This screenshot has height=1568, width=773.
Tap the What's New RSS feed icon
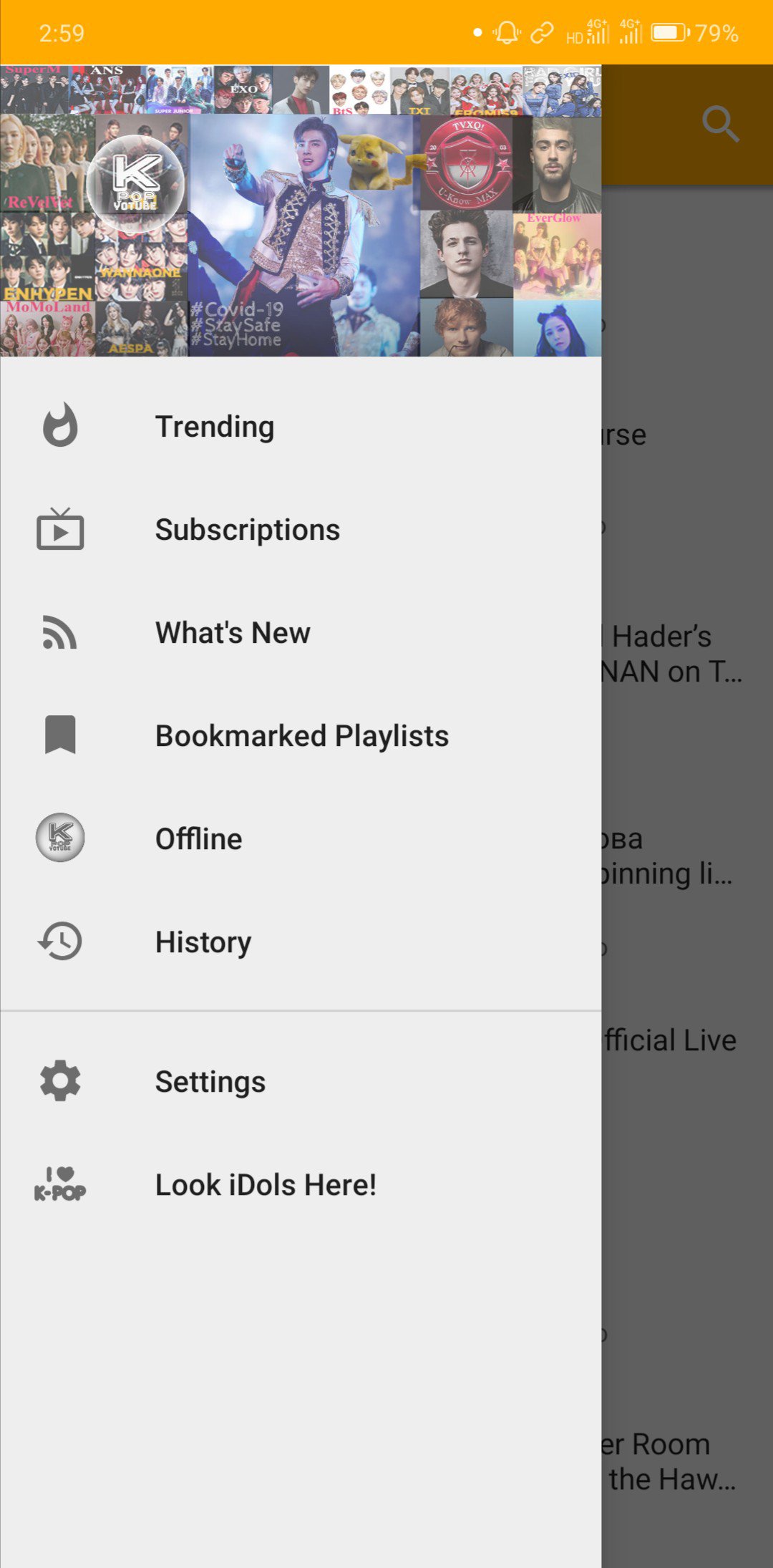point(59,632)
